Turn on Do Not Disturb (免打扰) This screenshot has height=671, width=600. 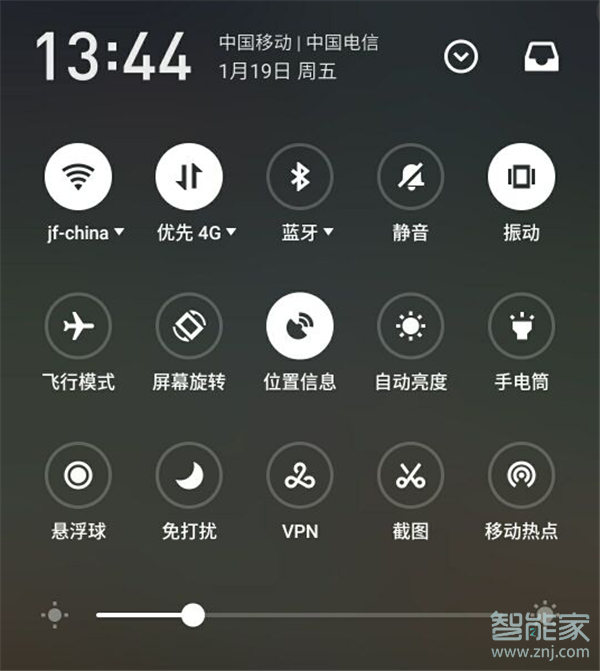(x=188, y=476)
